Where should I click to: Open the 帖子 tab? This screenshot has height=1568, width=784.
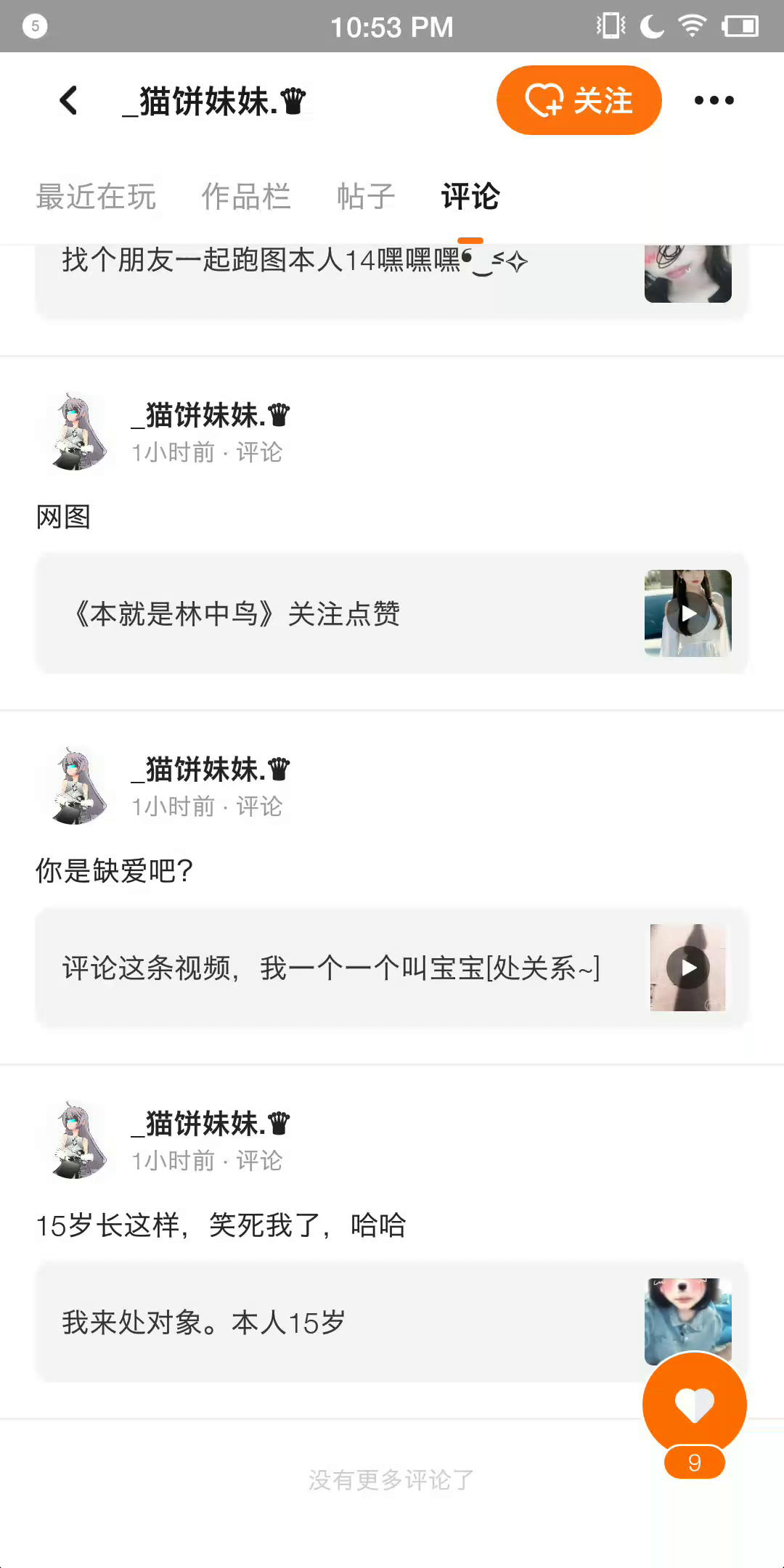pyautogui.click(x=366, y=197)
